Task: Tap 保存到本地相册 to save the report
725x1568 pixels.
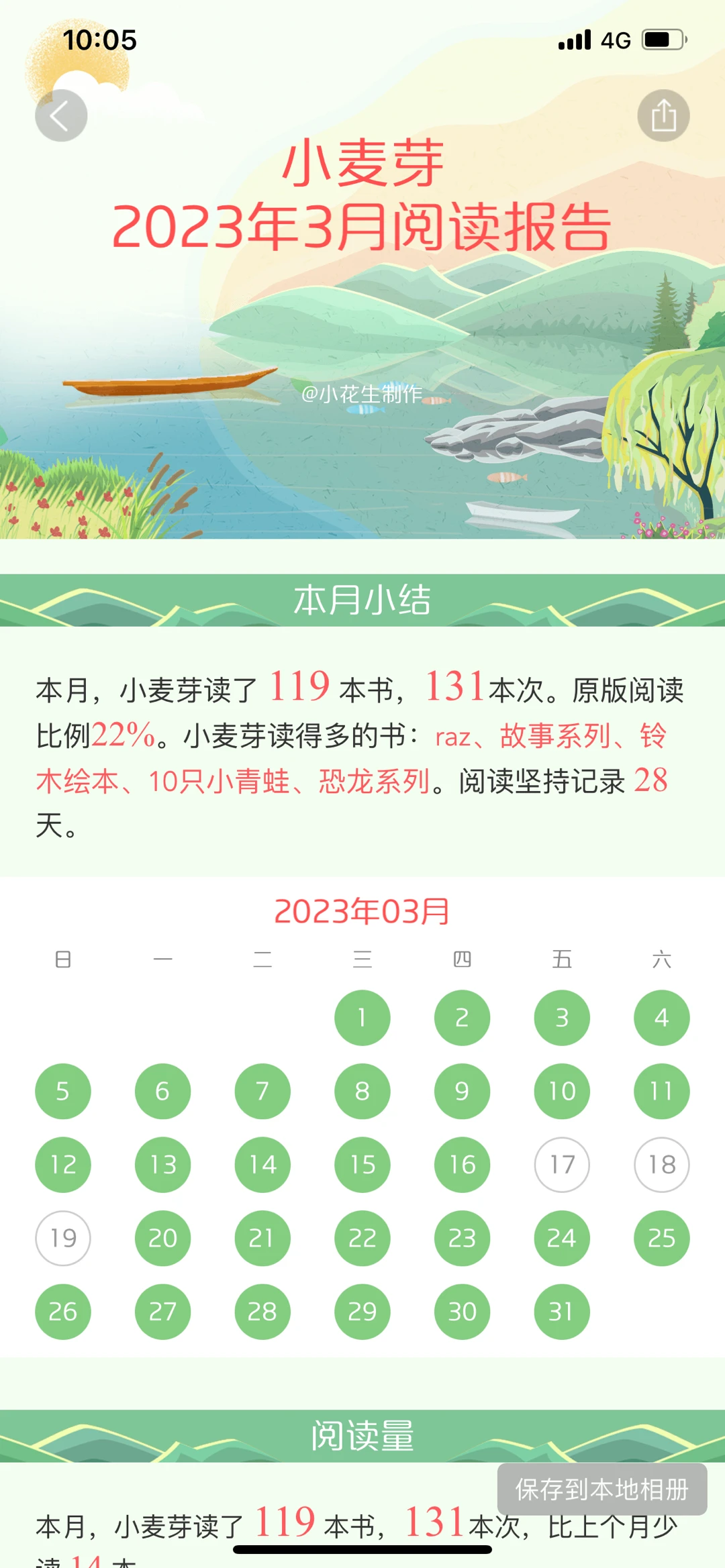Action: (601, 1489)
